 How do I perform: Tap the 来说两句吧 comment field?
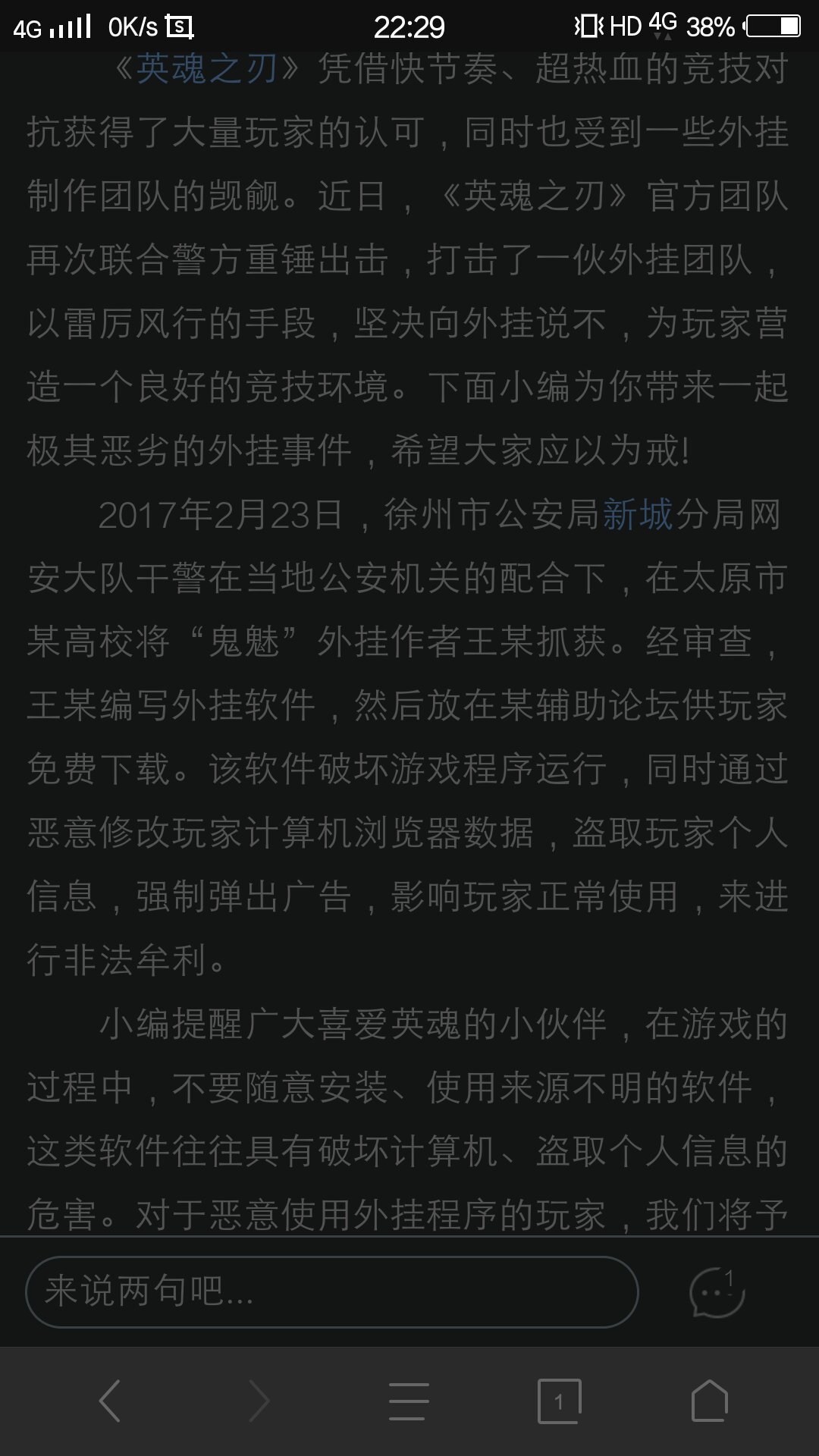[332, 1291]
